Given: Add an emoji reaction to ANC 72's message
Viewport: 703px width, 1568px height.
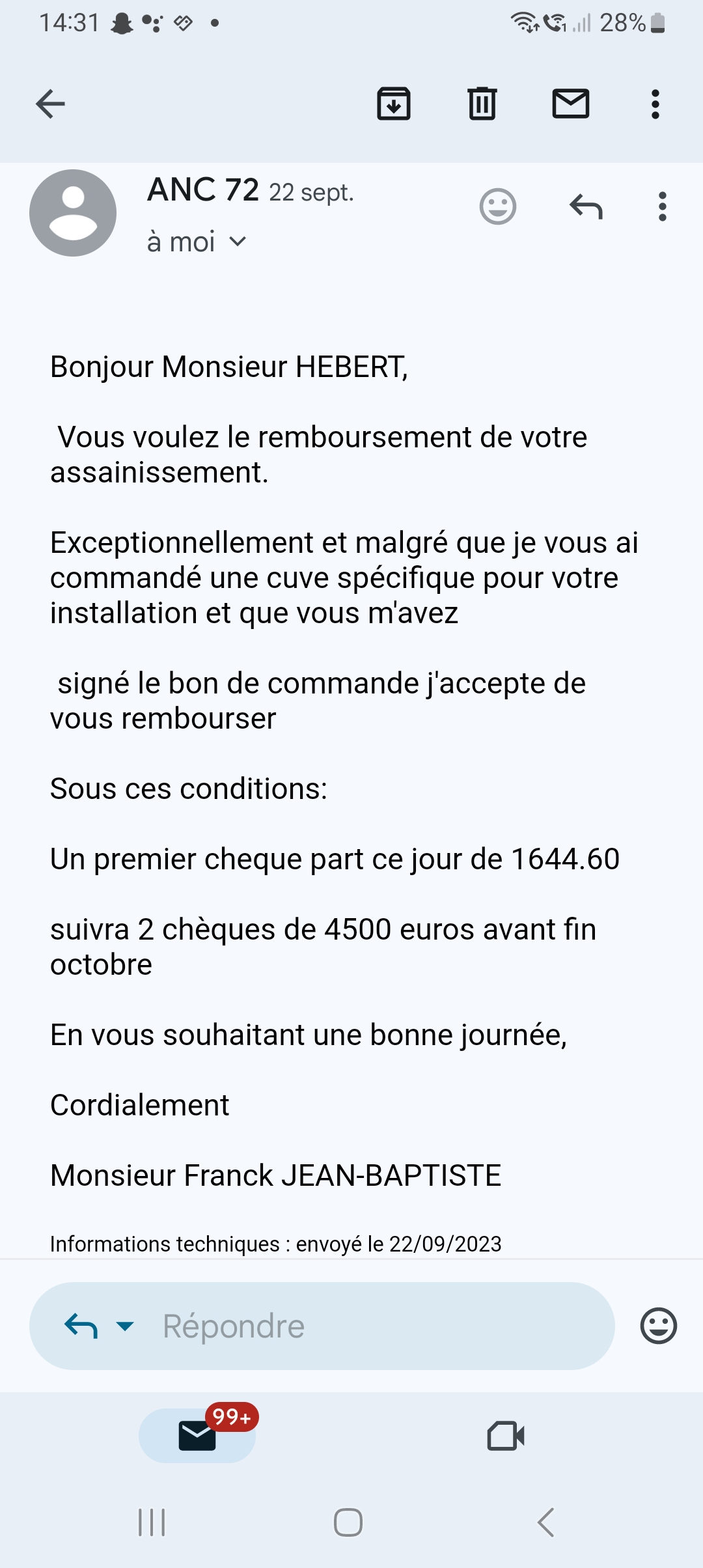Looking at the screenshot, I should 498,207.
